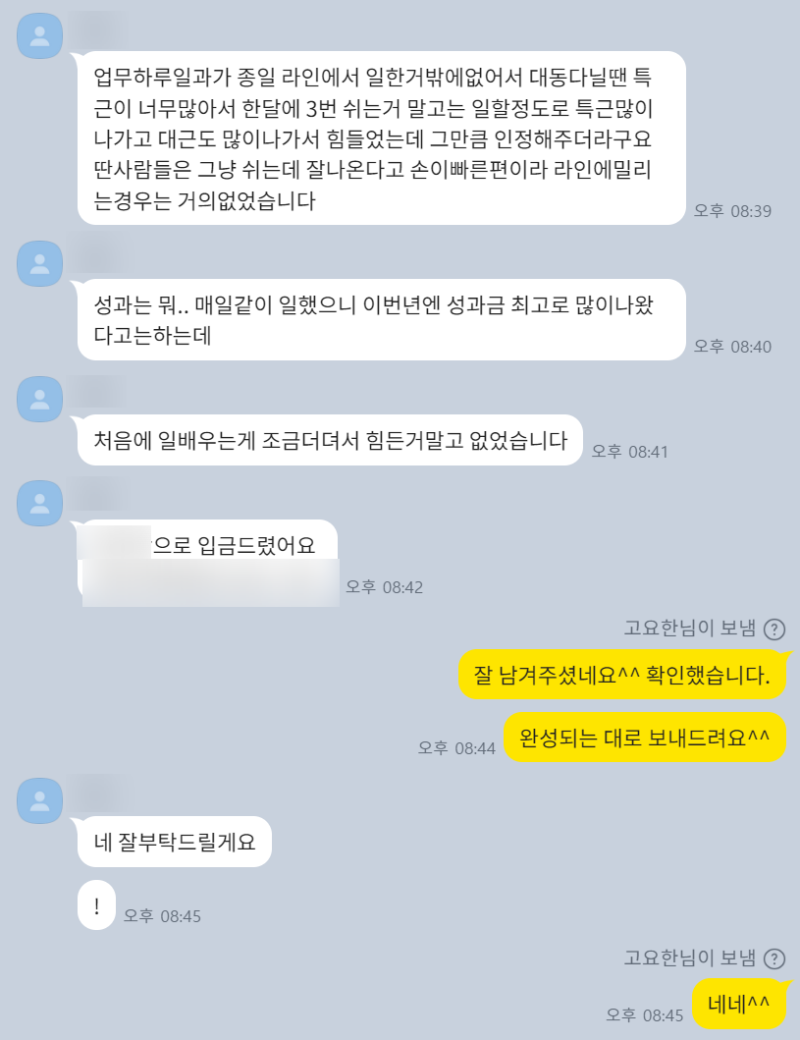
Task: Open sender's profile avatar beside '업무하루일과가' message
Action: pos(41,37)
